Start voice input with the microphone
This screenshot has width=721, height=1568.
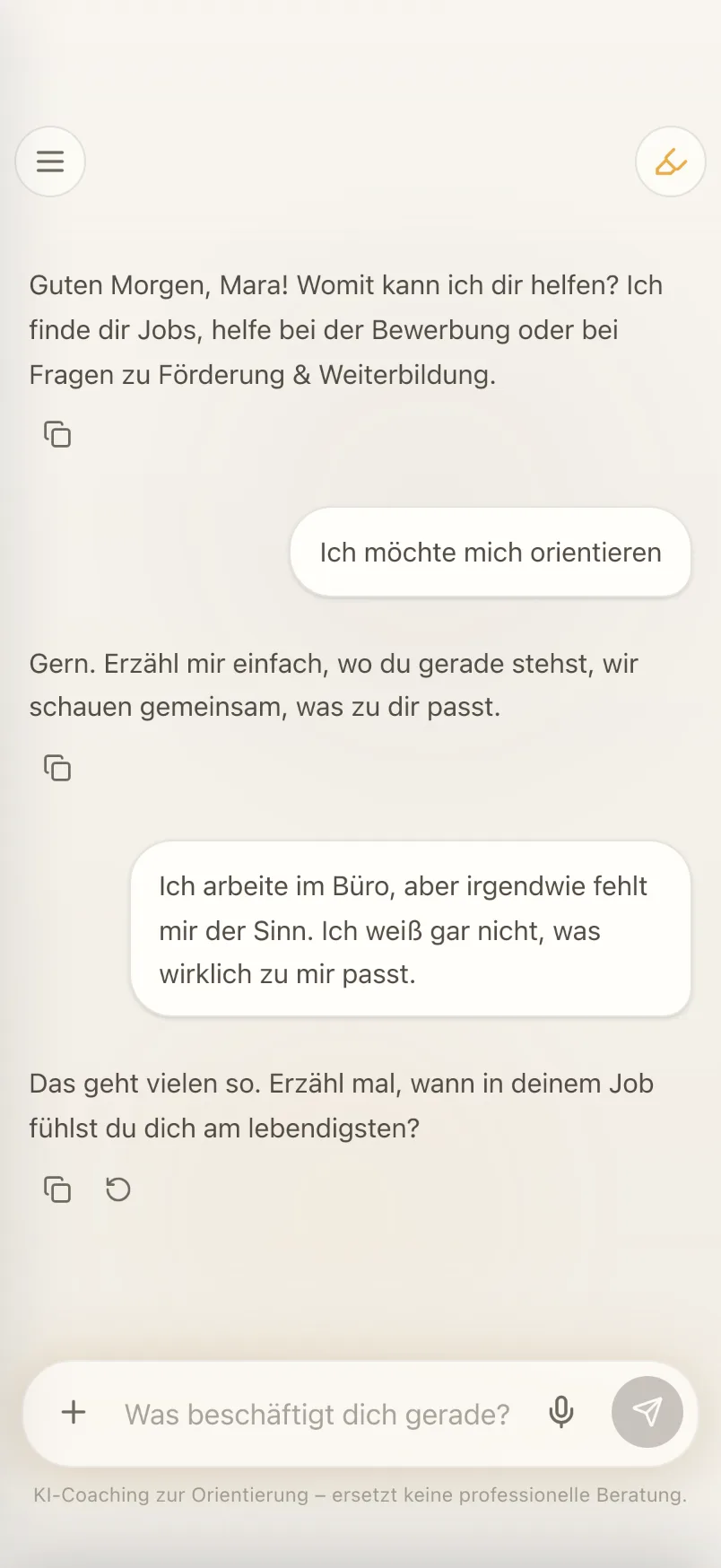click(561, 1412)
